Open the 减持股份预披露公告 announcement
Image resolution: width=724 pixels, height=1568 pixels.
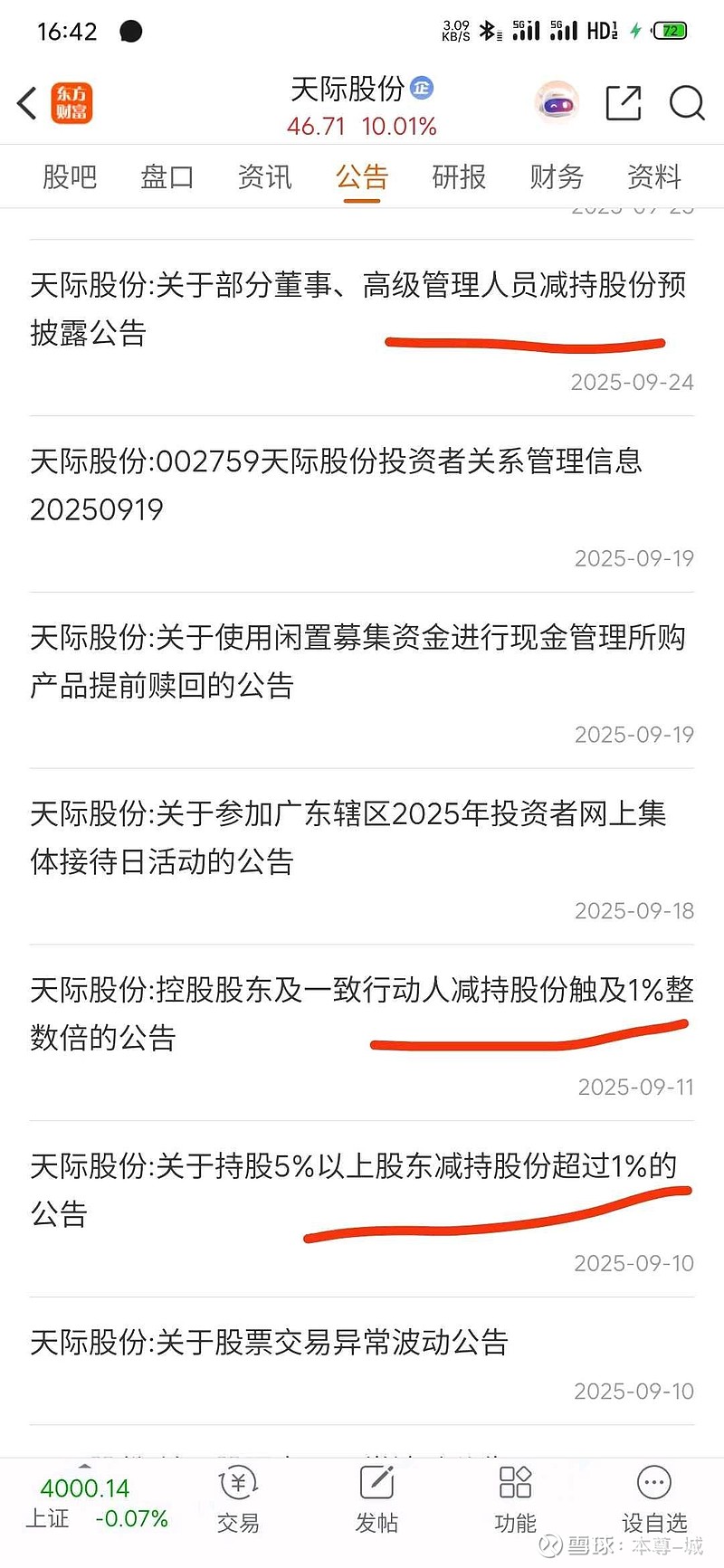click(361, 308)
